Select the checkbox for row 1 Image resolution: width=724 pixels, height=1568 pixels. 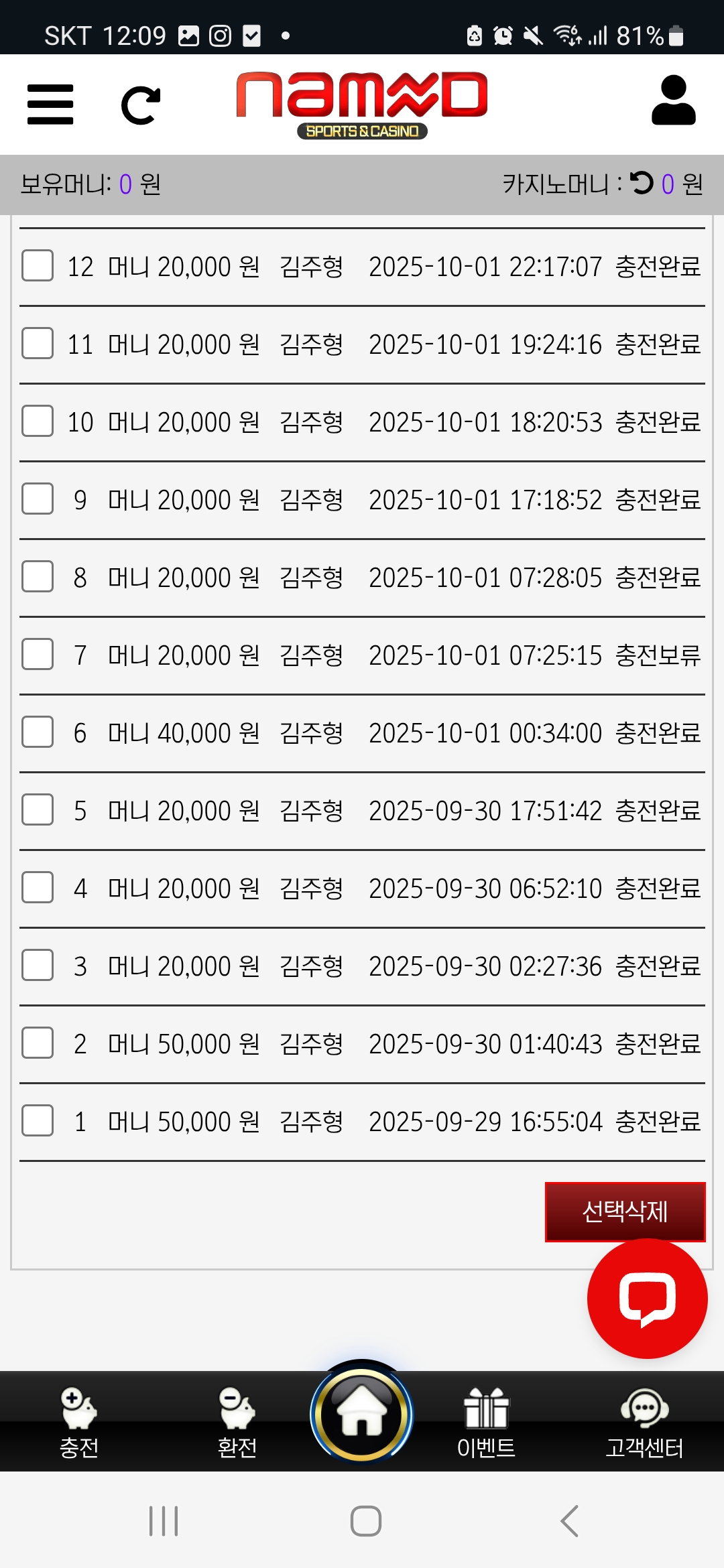point(38,1121)
